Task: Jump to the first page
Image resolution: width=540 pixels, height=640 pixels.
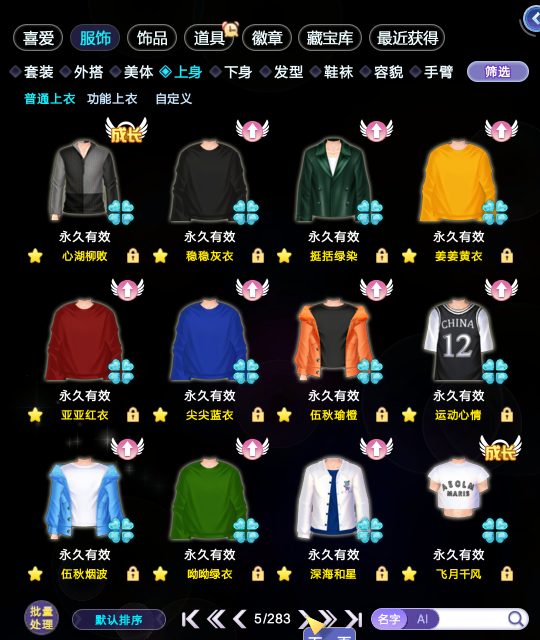Action: click(x=190, y=619)
